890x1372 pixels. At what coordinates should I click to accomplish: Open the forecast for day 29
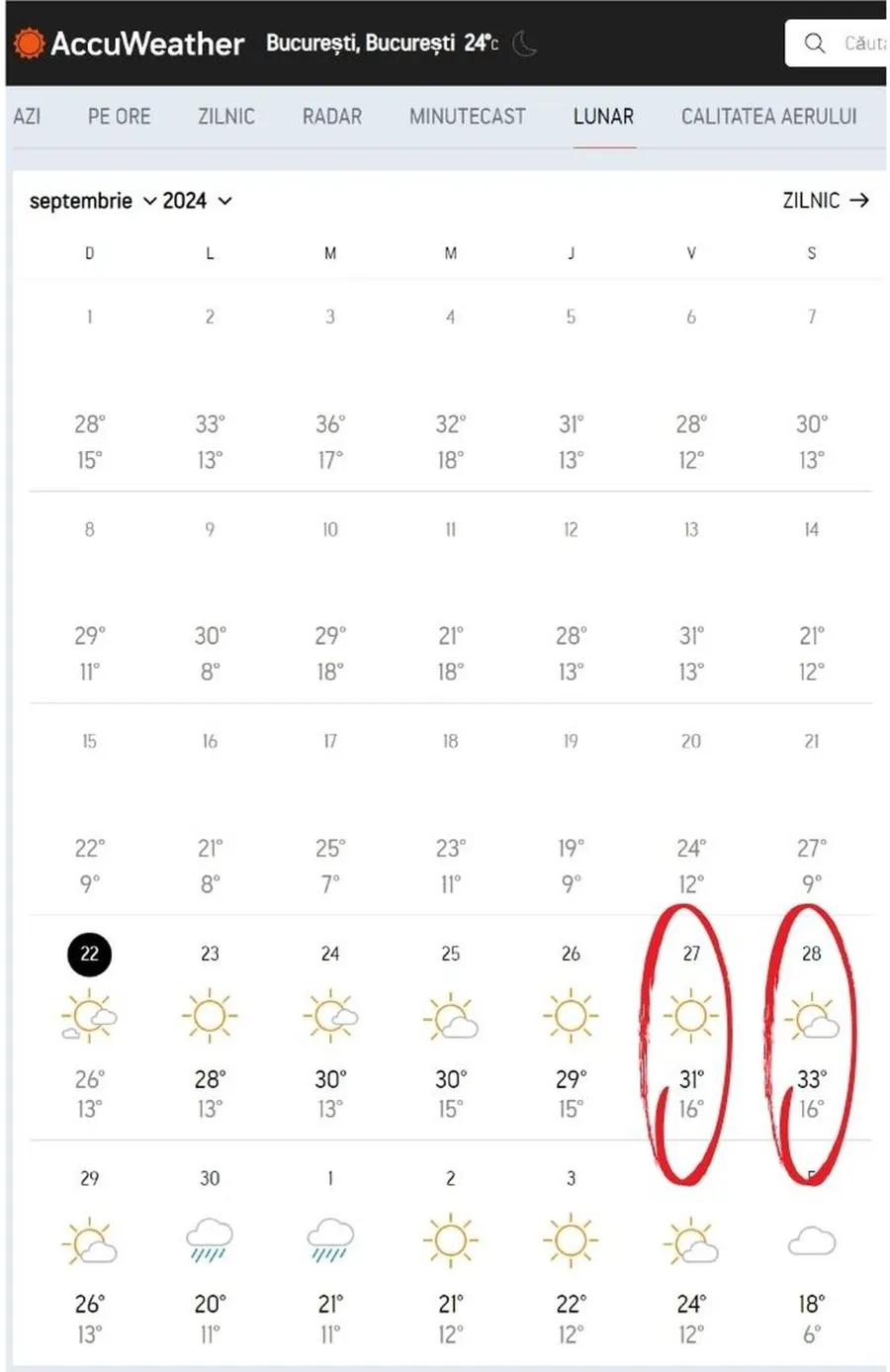click(89, 1254)
